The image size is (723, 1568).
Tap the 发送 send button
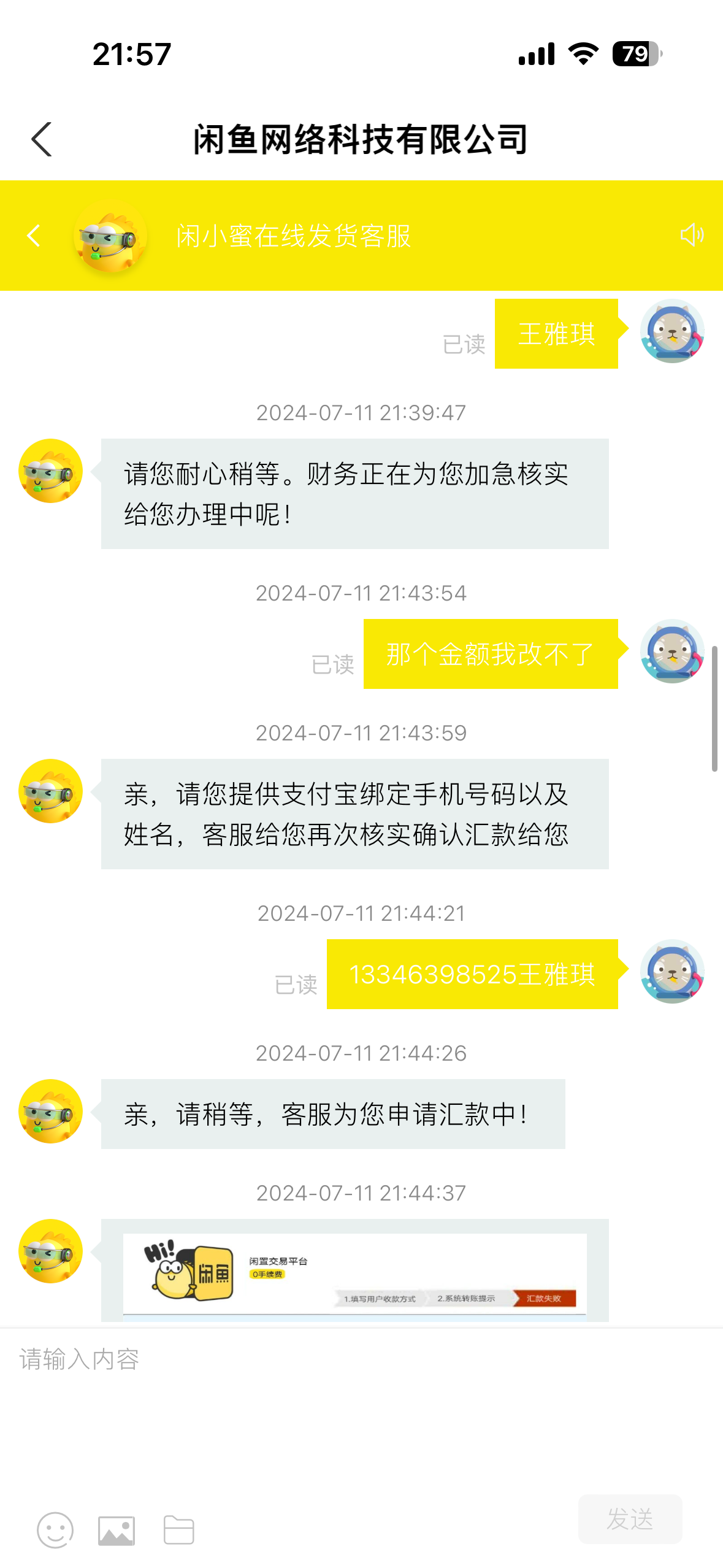coord(630,1519)
